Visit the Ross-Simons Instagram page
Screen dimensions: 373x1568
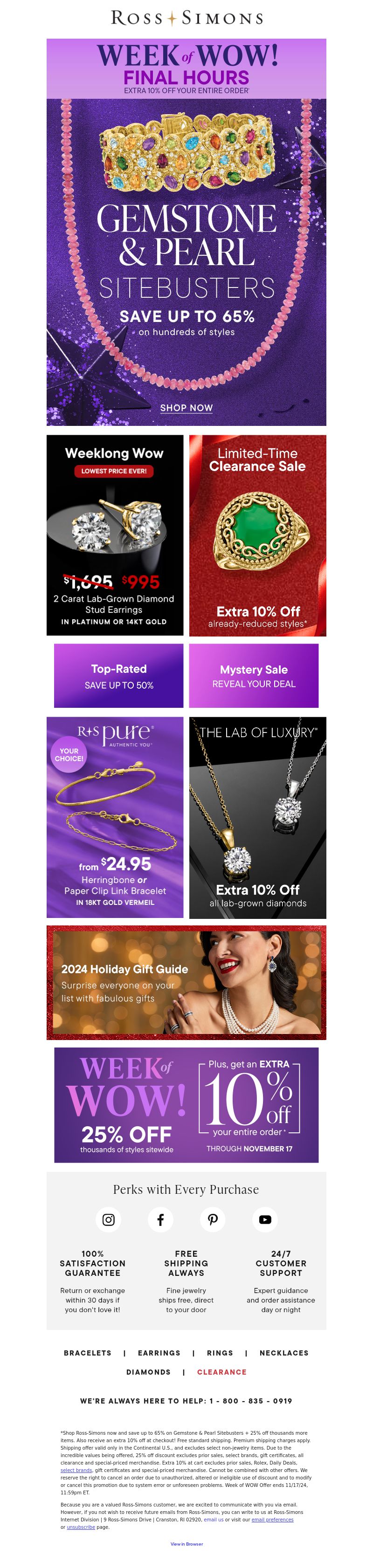coord(109,1219)
